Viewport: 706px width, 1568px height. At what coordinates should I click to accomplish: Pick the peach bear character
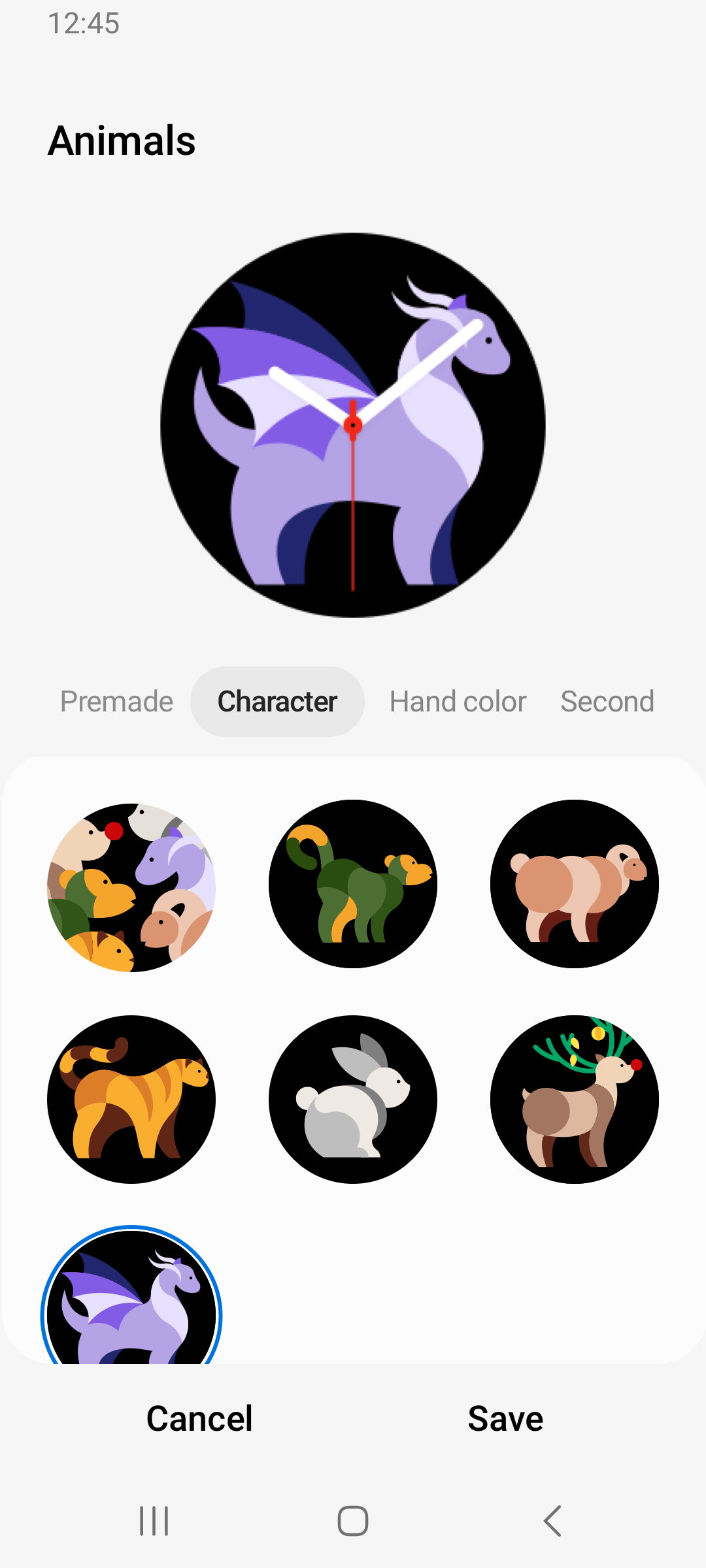(x=575, y=883)
